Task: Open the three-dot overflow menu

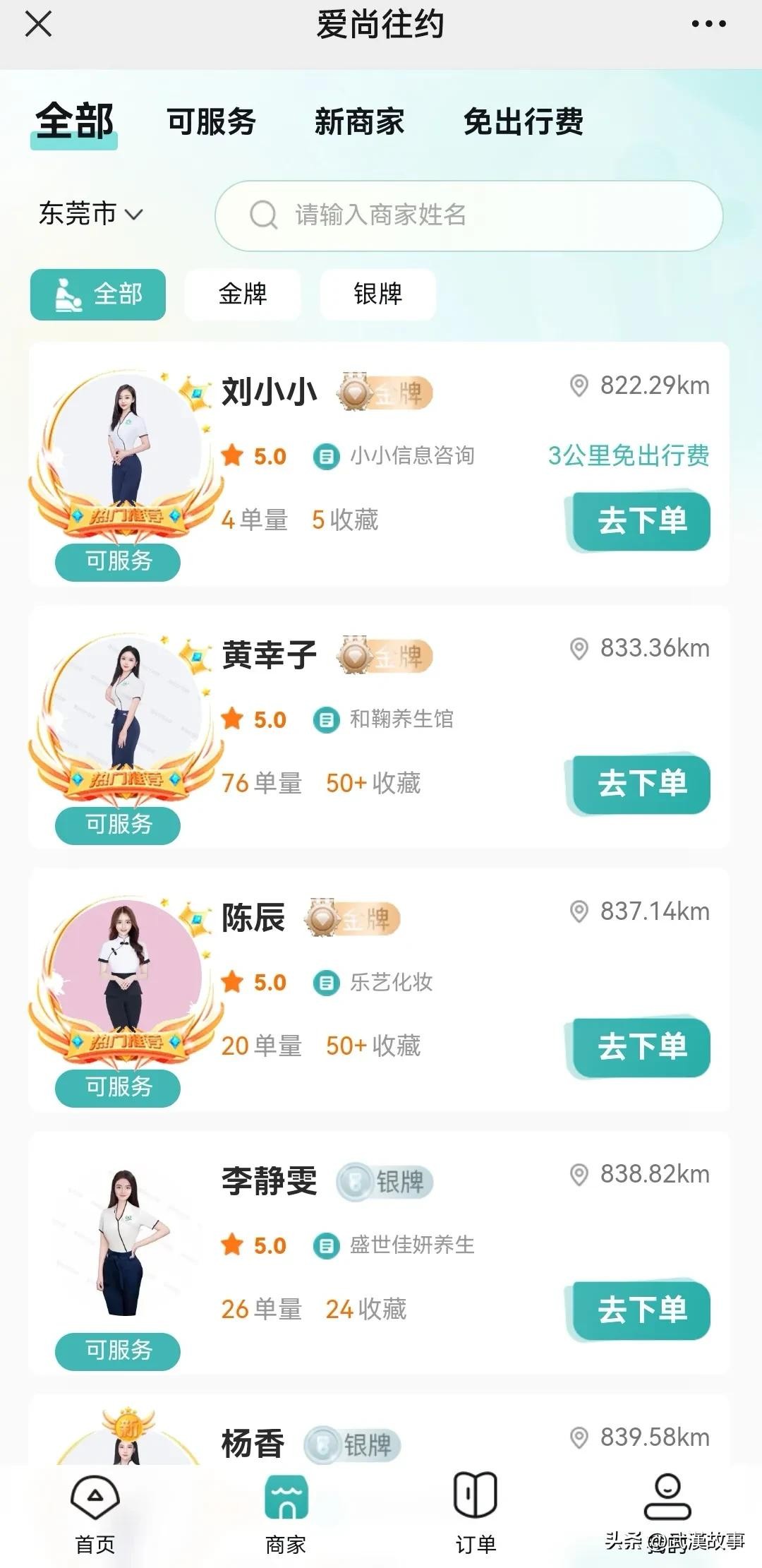Action: [x=708, y=25]
